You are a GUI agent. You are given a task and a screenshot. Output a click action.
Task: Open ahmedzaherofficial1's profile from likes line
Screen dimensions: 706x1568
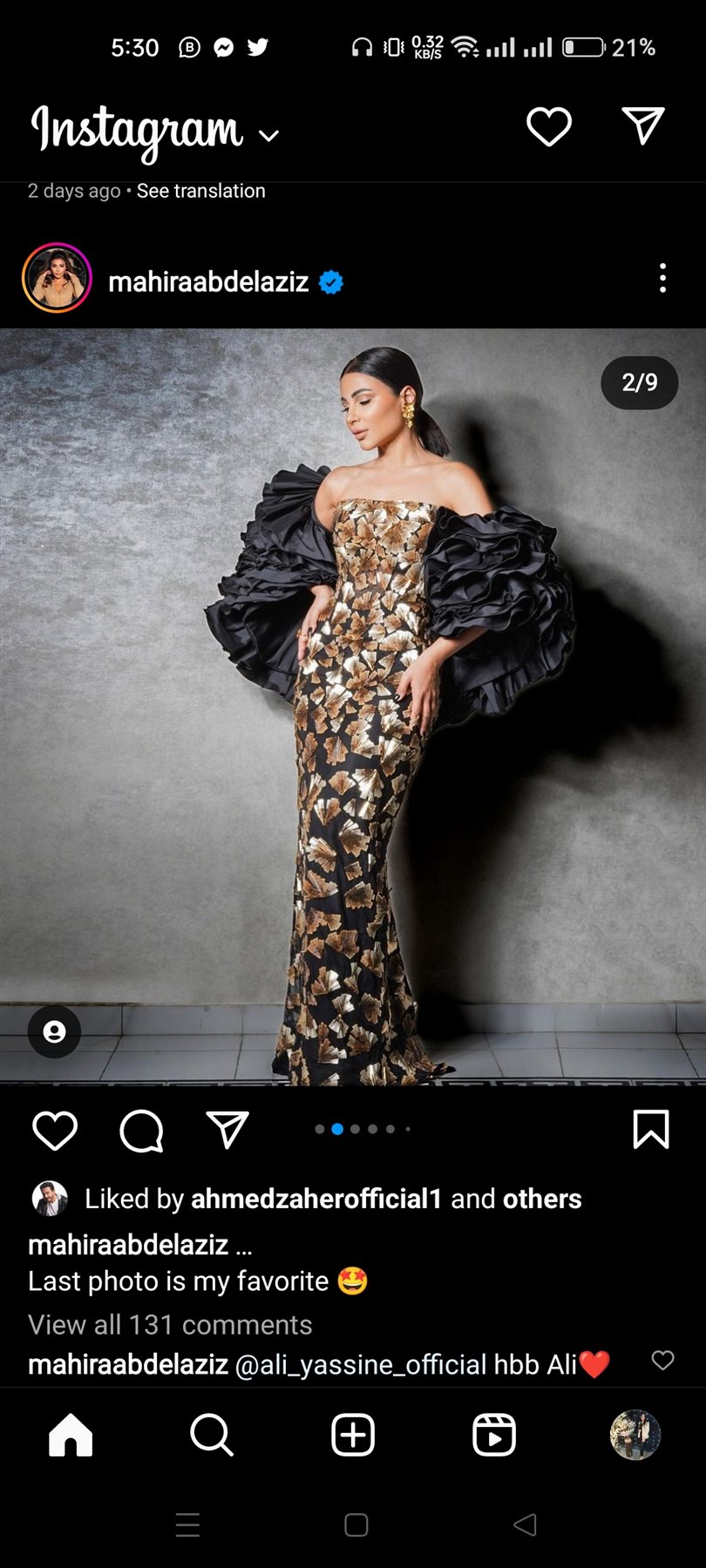point(316,1199)
